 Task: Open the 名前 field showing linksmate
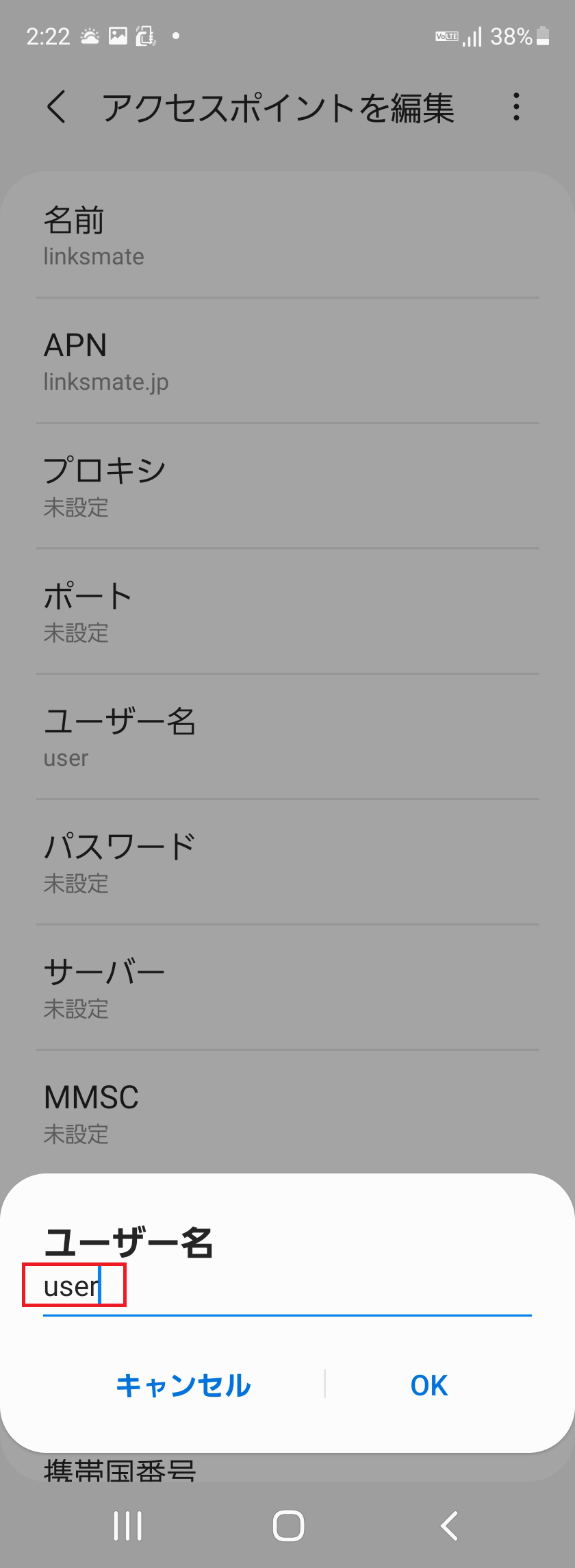coord(287,236)
